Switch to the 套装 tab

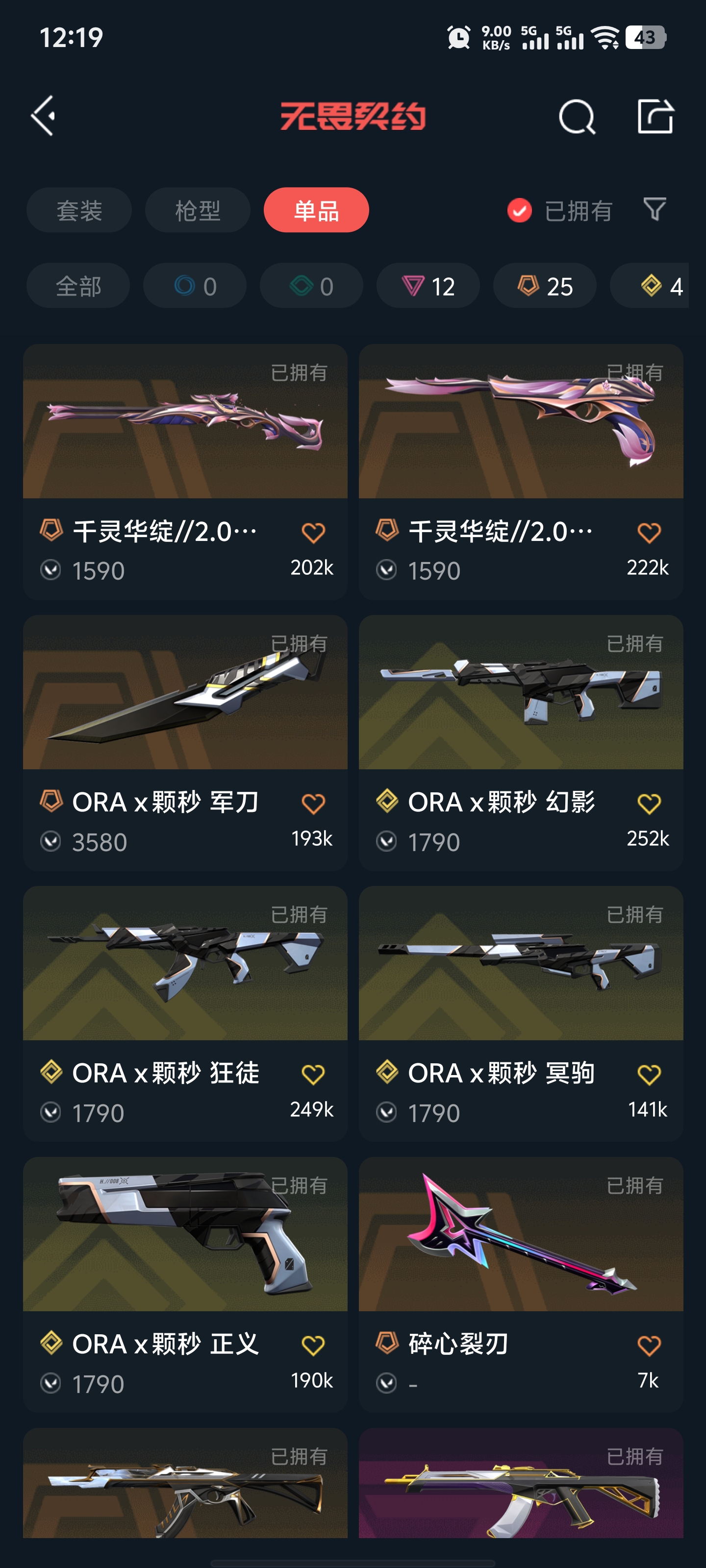tap(79, 211)
